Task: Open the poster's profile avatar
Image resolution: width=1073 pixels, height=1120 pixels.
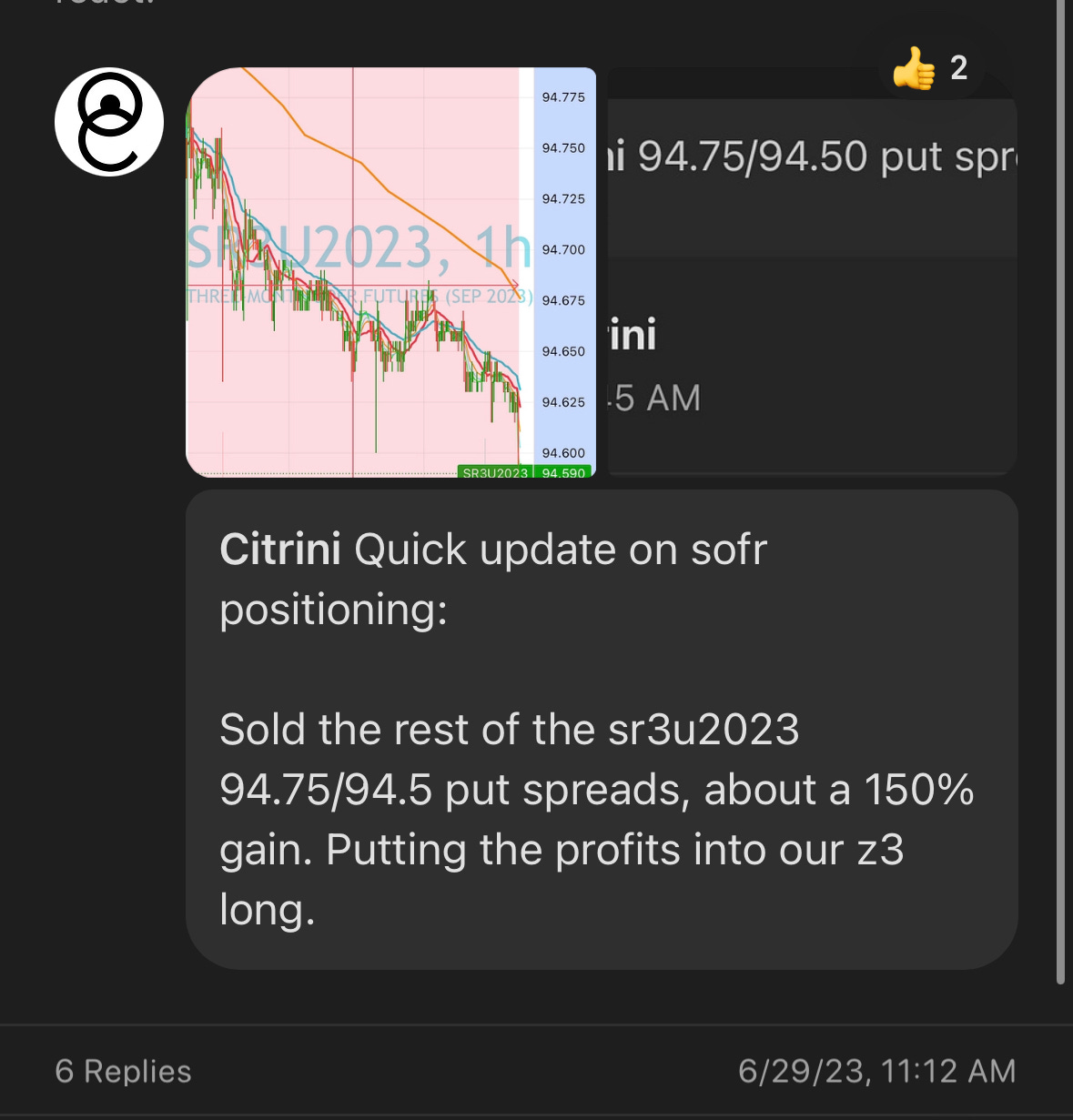Action: [x=109, y=122]
